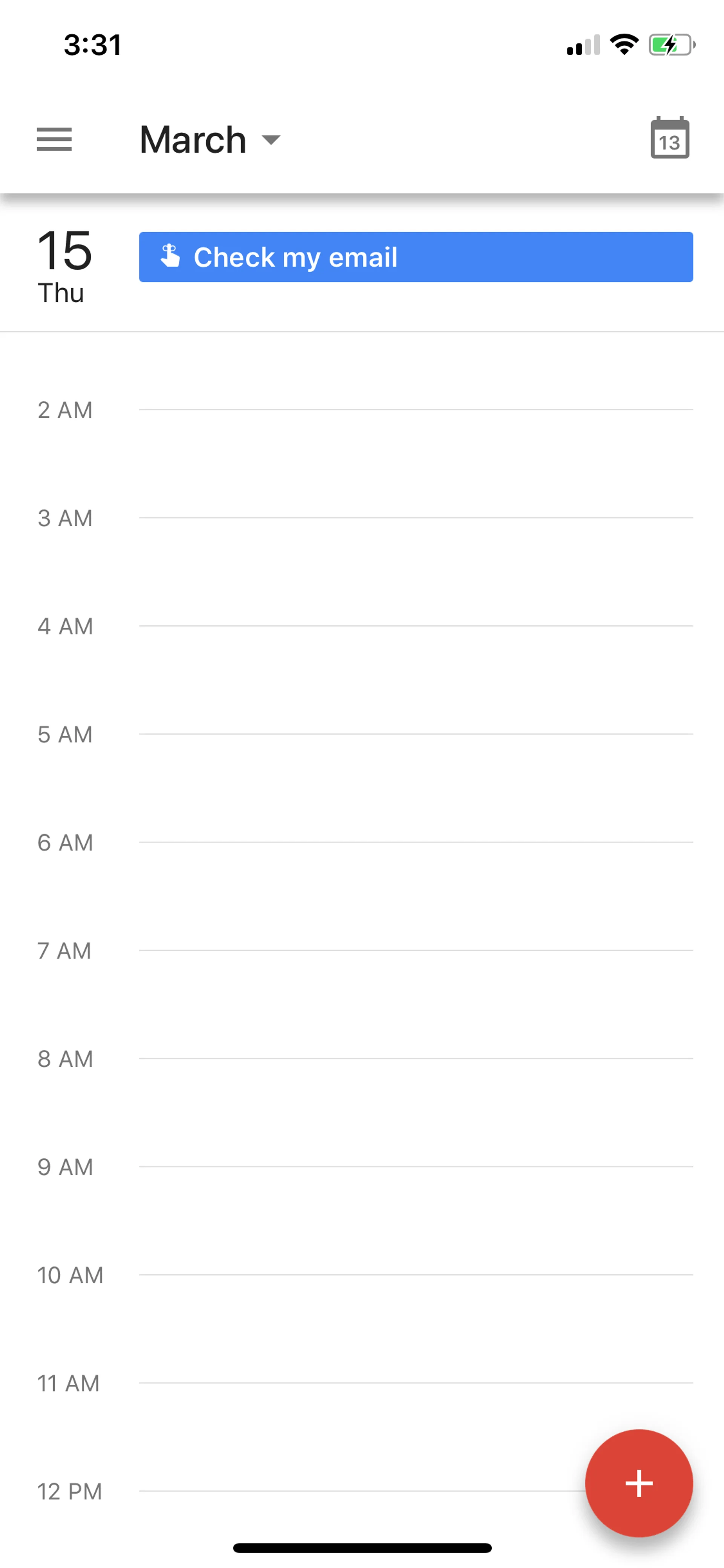Expand the March month dropdown
The height and width of the screenshot is (1568, 724).
pyautogui.click(x=210, y=140)
